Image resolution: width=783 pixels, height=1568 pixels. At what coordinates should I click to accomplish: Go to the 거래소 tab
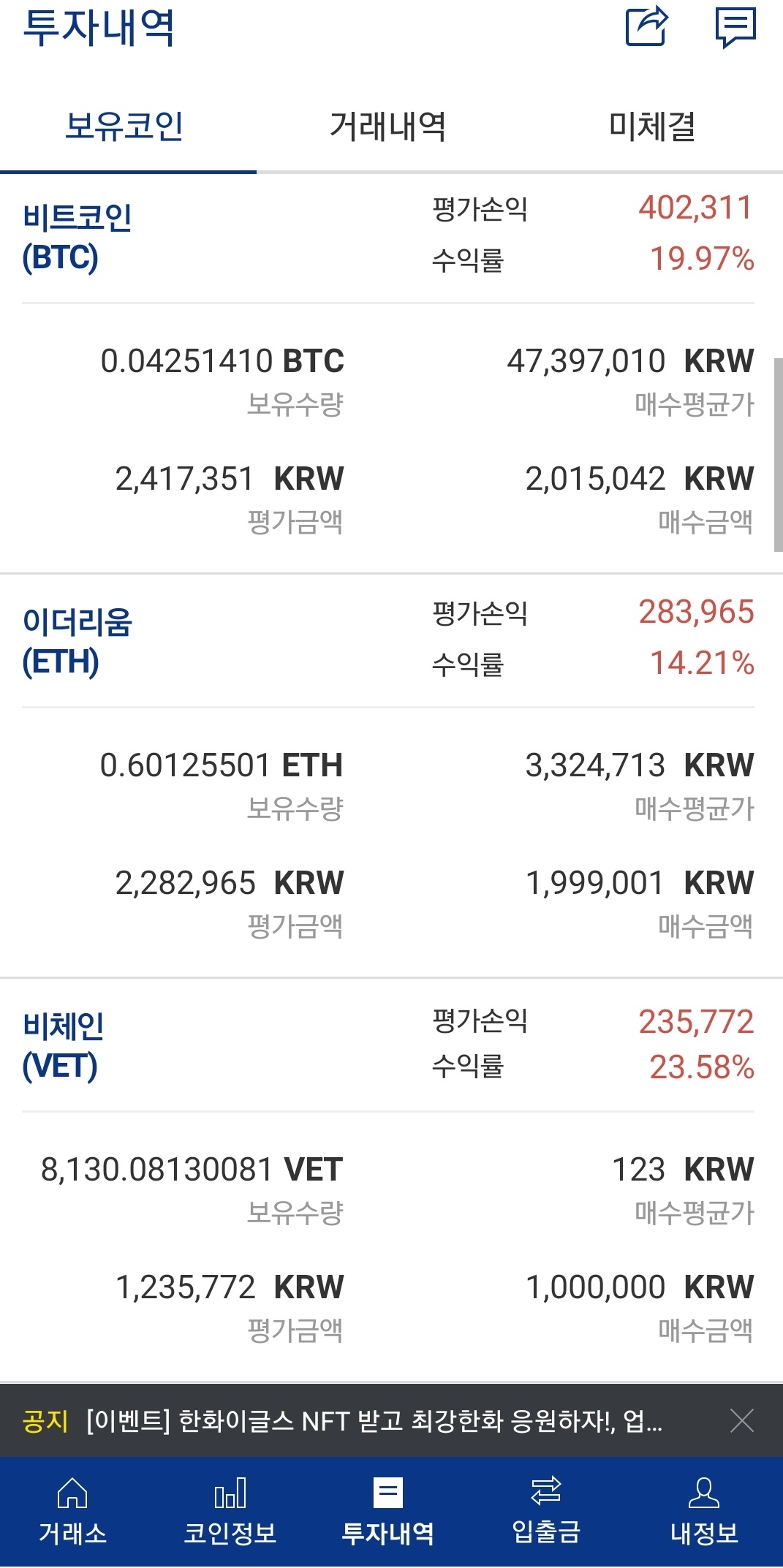point(72,1512)
